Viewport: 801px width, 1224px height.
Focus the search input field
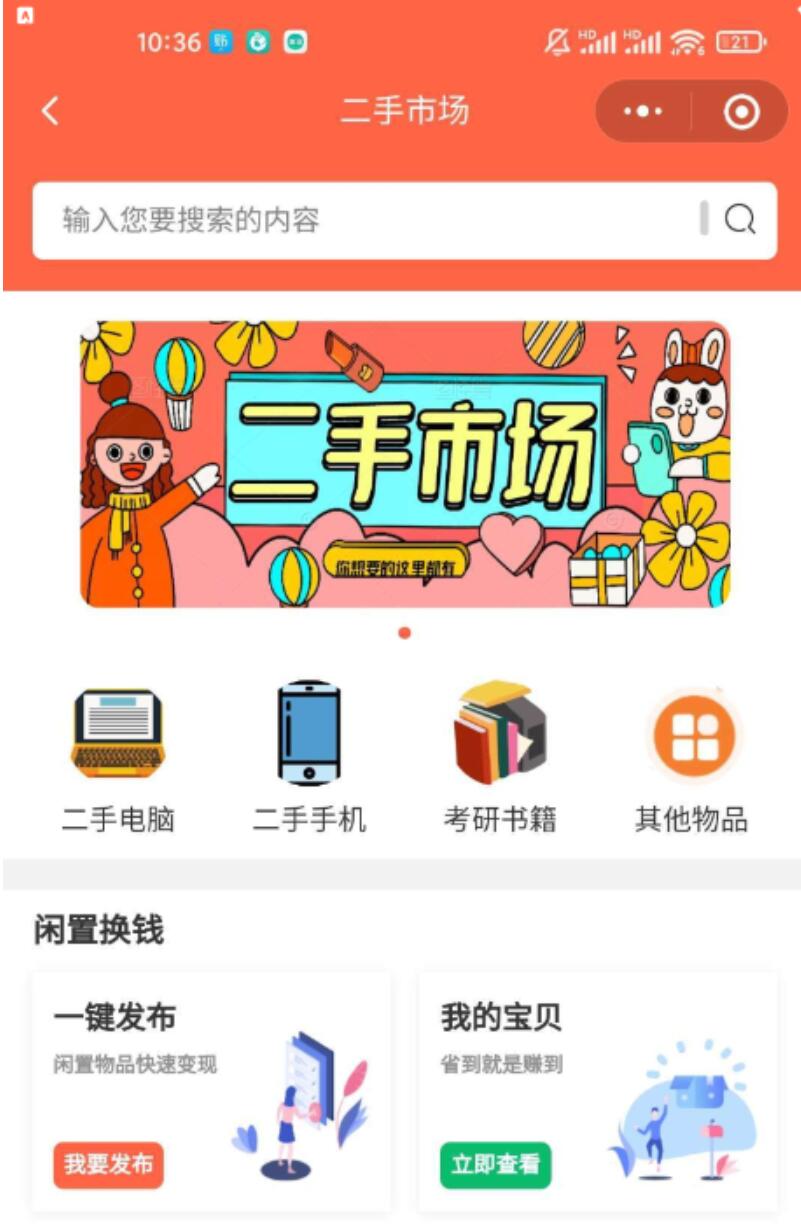[360, 220]
